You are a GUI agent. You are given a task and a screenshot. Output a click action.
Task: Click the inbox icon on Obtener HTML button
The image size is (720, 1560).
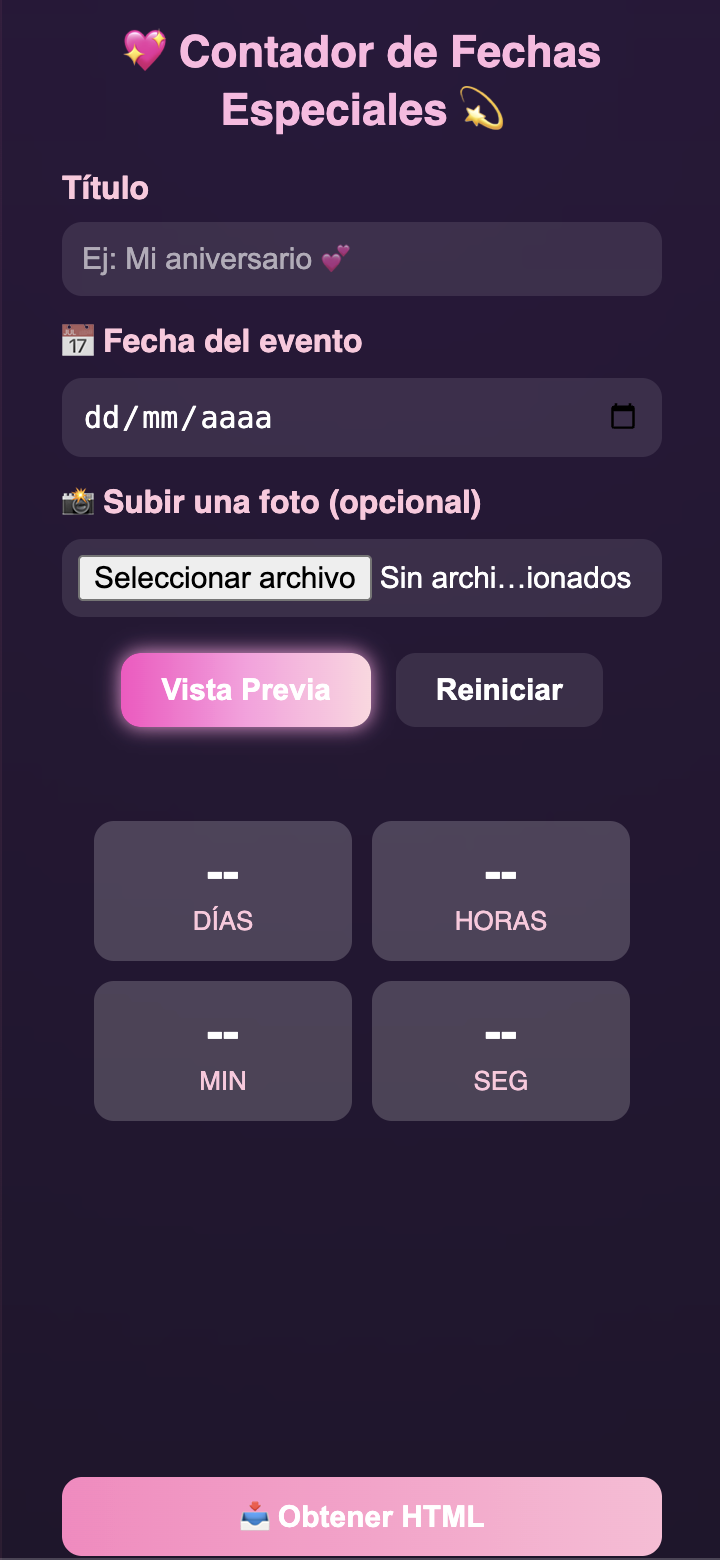point(254,1516)
